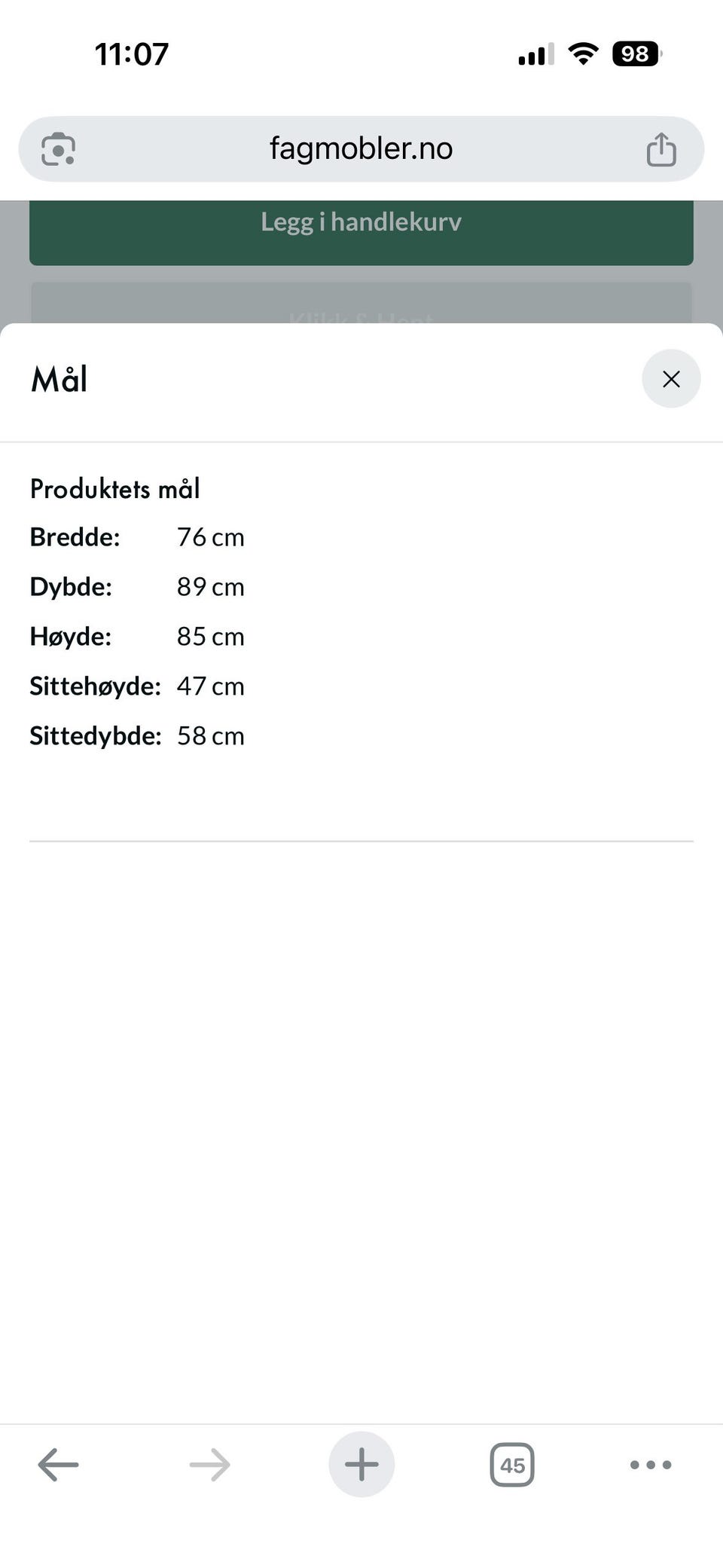Close the Mål dimensions sheet
This screenshot has width=723, height=1568.
(x=671, y=378)
